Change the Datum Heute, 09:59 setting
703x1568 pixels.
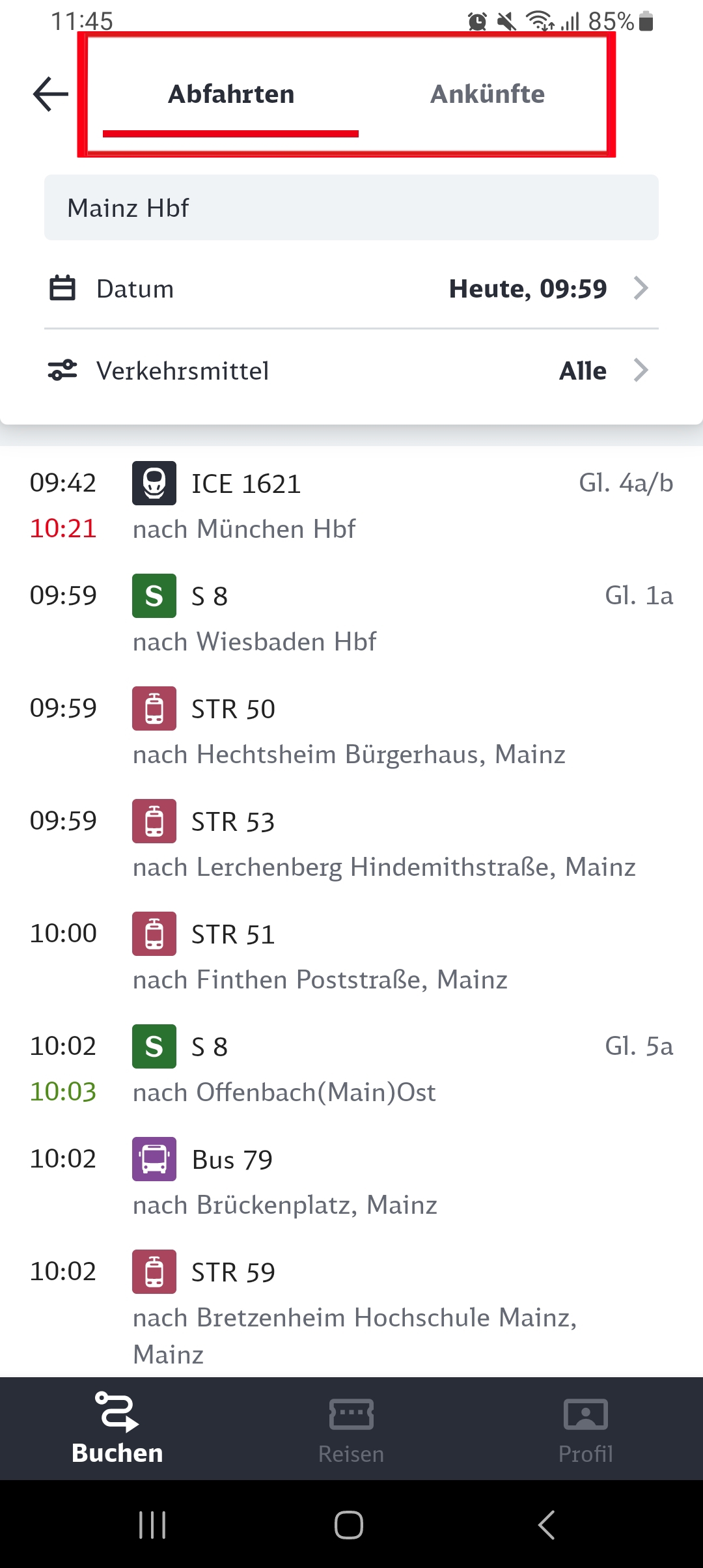(x=351, y=288)
